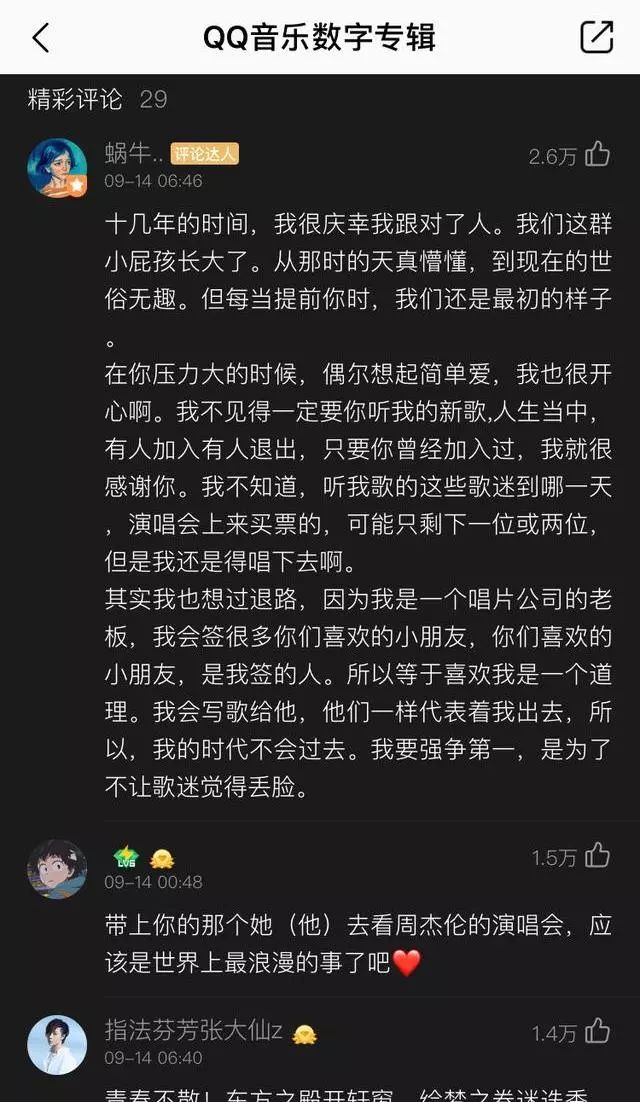Screen dimensions: 640x1102
Task: Like 蜗牛..'s comment
Action: tap(597, 155)
